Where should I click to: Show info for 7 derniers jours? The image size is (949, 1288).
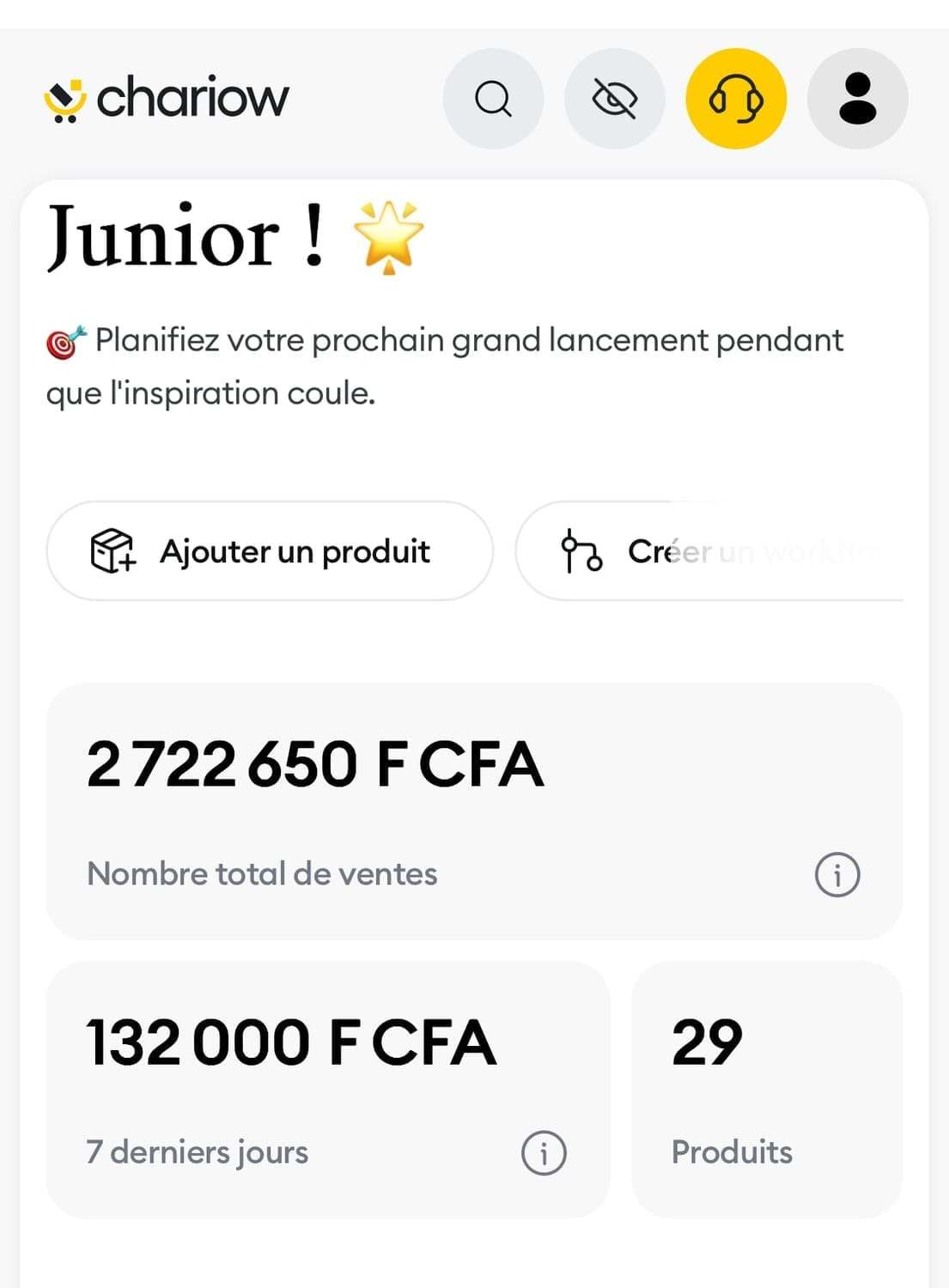click(544, 1152)
